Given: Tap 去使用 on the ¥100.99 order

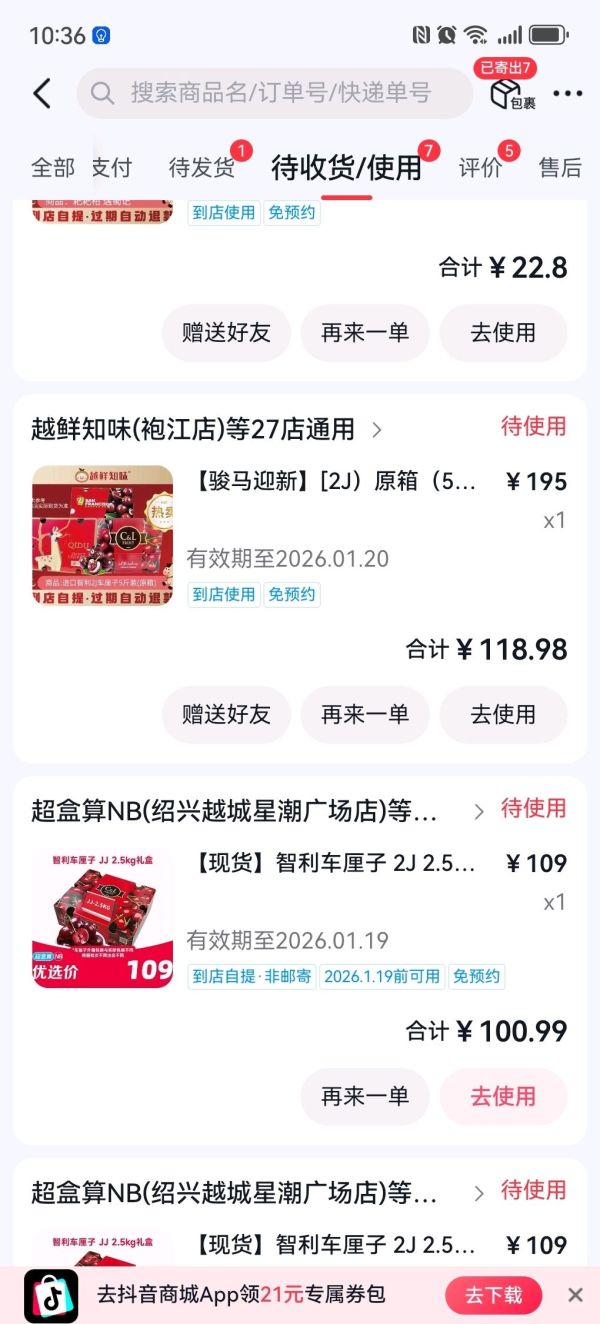Looking at the screenshot, I should [x=503, y=1096].
